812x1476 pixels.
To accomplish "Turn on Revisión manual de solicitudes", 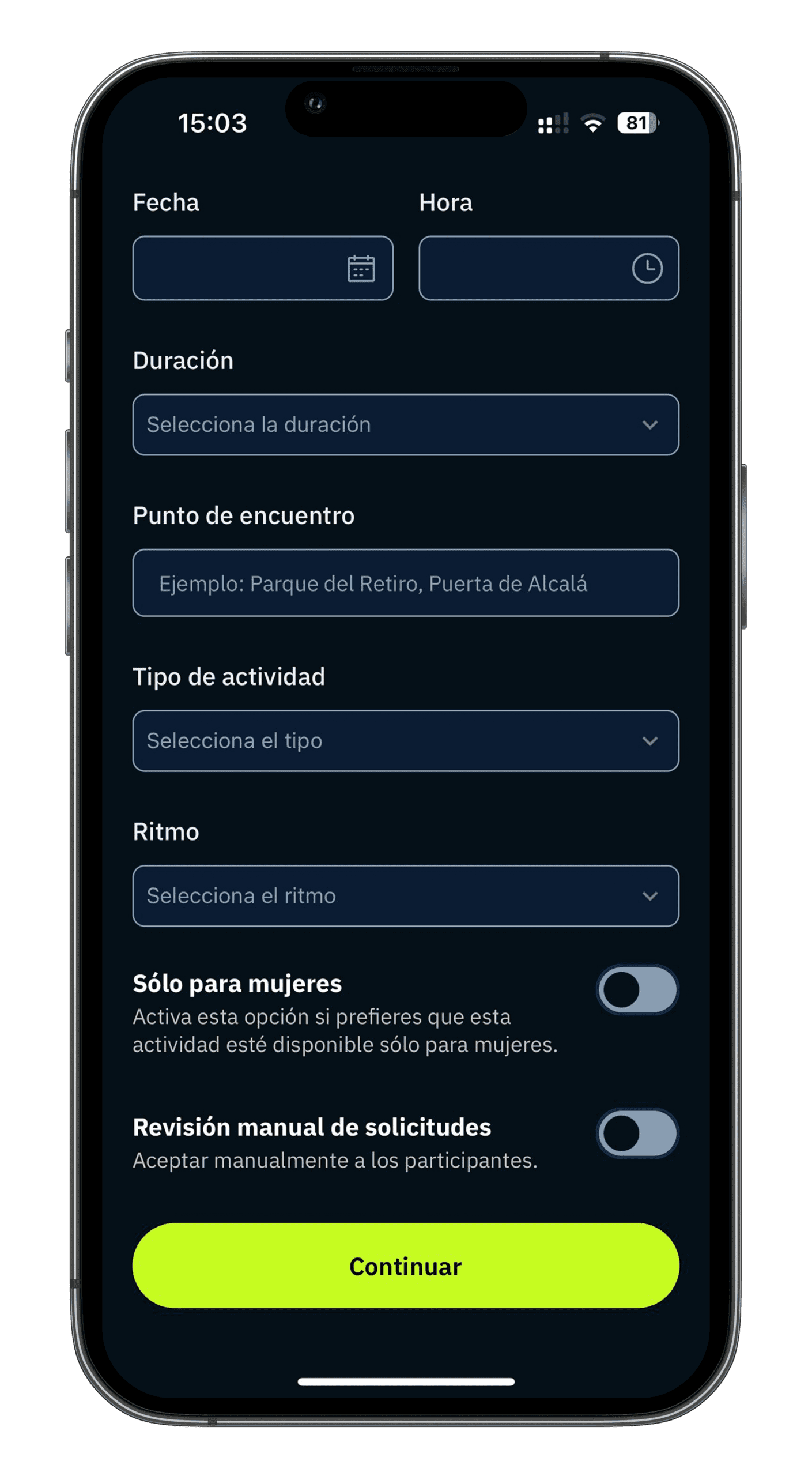I will pos(637,1134).
